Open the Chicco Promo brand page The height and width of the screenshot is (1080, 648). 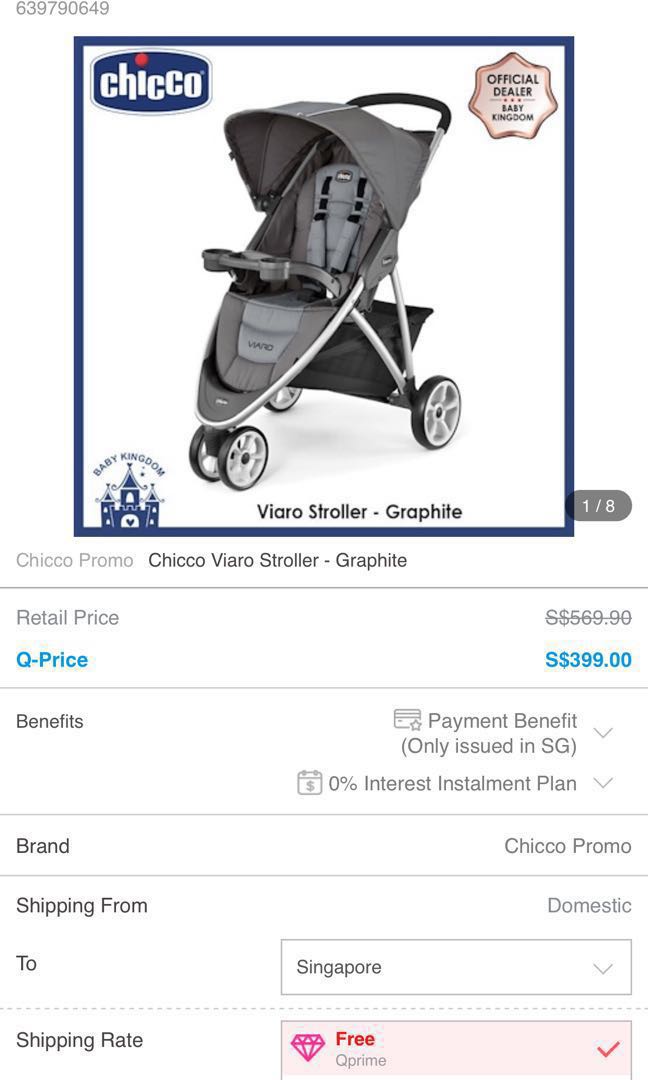click(567, 846)
